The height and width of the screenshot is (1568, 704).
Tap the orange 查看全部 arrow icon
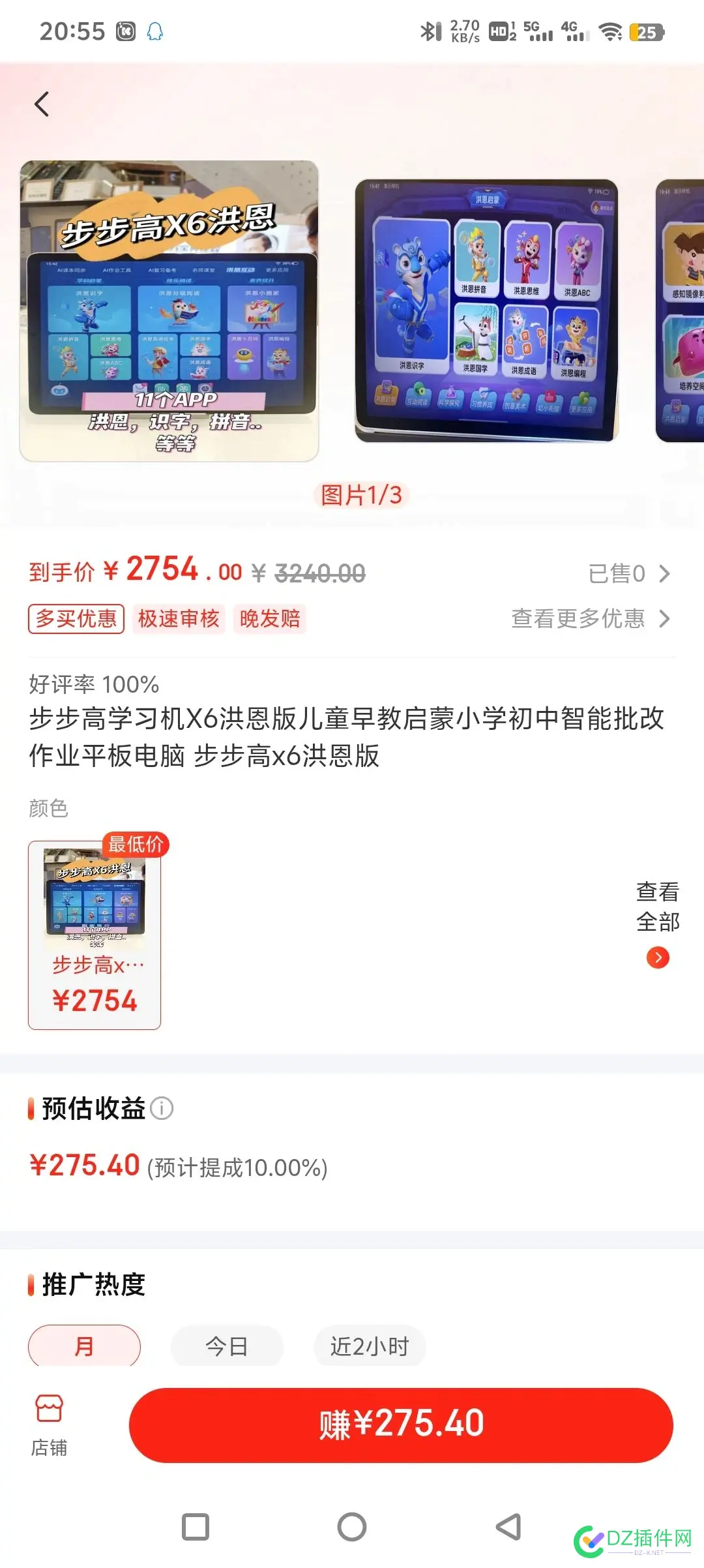pos(658,957)
